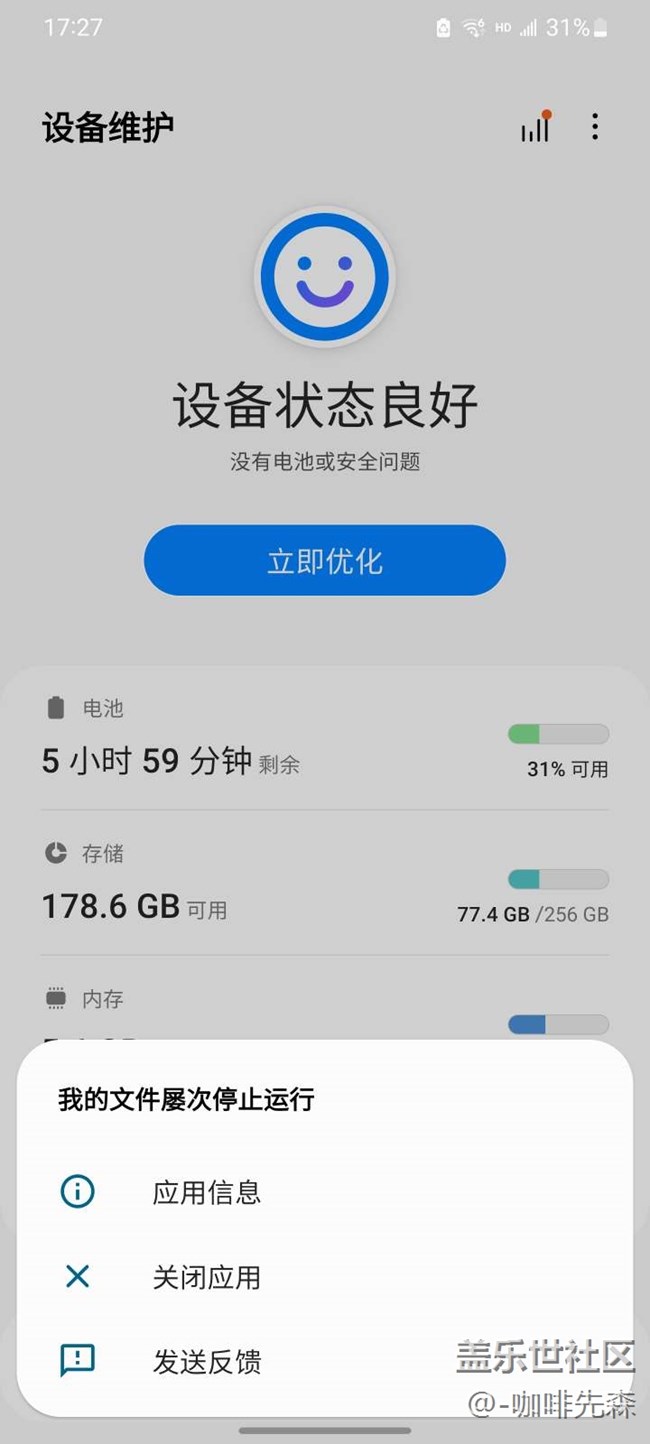Tap the 立即优化 optimize button
650x1444 pixels.
tap(325, 560)
